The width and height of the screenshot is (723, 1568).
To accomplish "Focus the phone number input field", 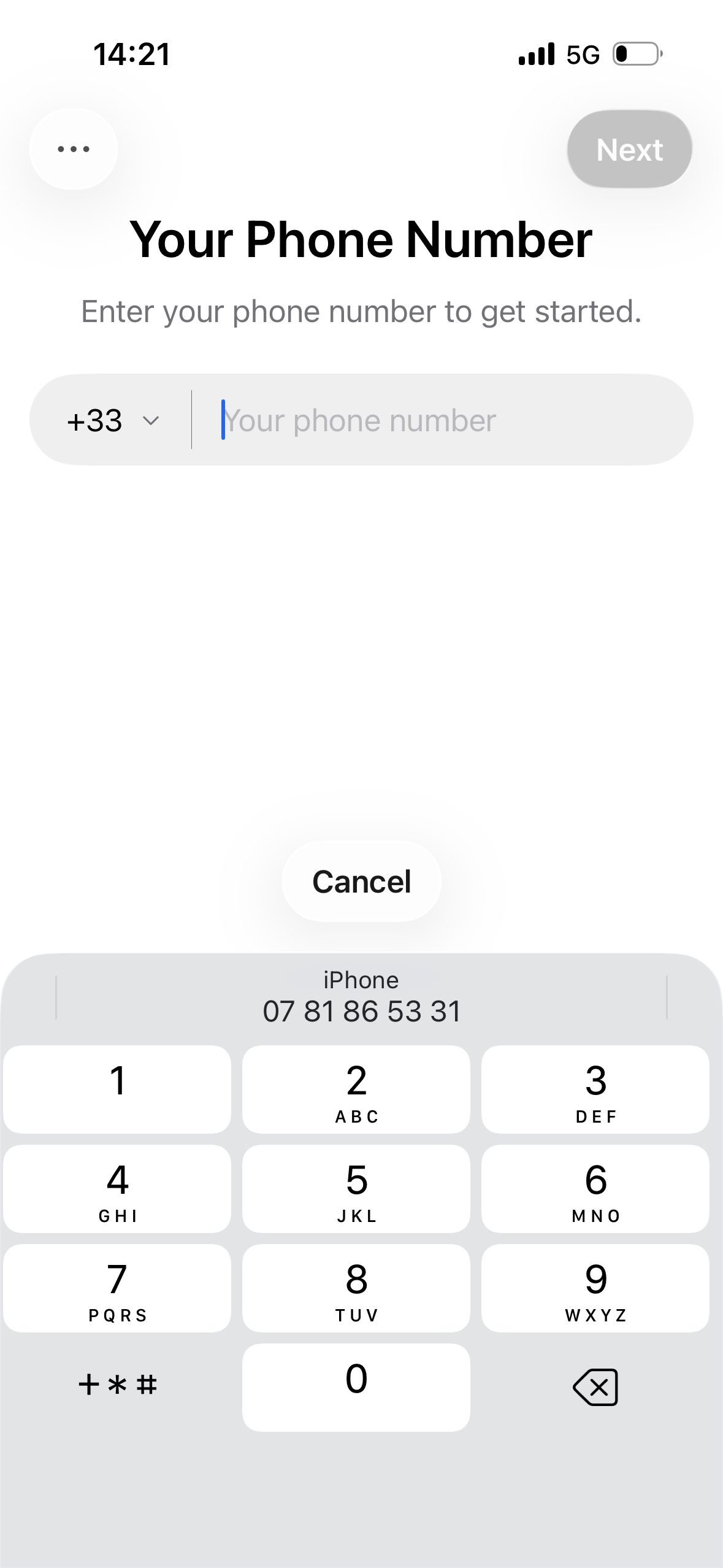I will coord(429,420).
